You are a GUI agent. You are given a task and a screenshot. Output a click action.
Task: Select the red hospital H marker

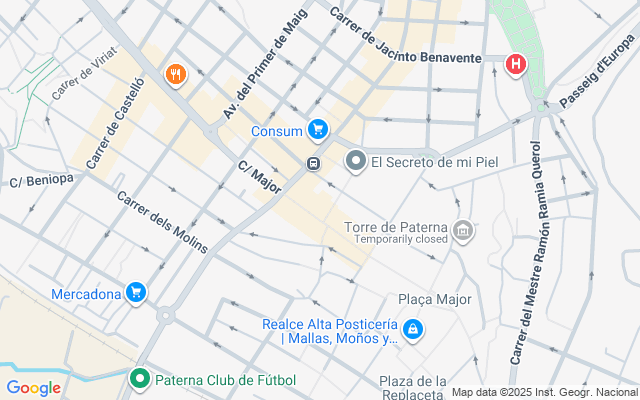point(516,65)
